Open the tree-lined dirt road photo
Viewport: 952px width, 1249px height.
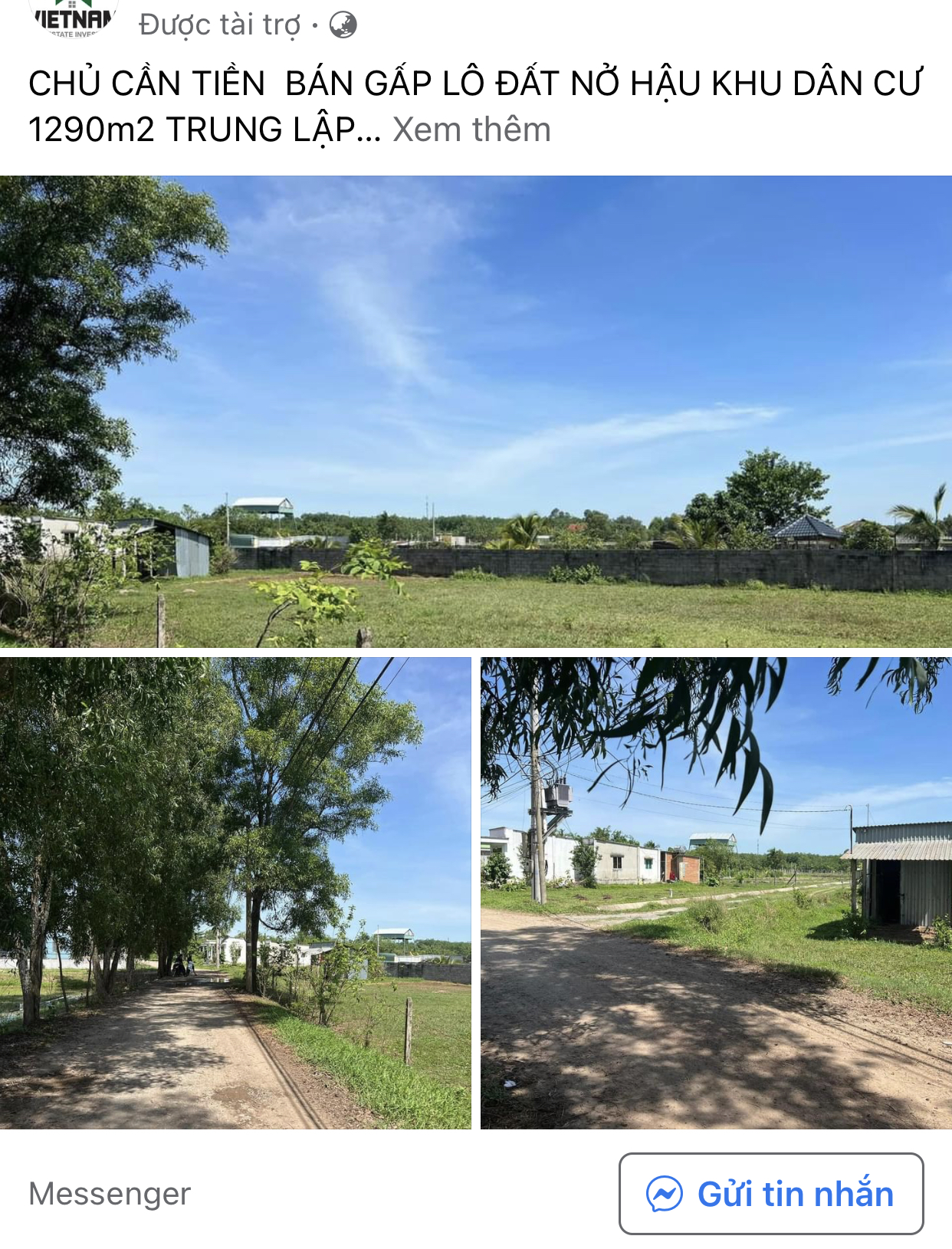[235, 892]
